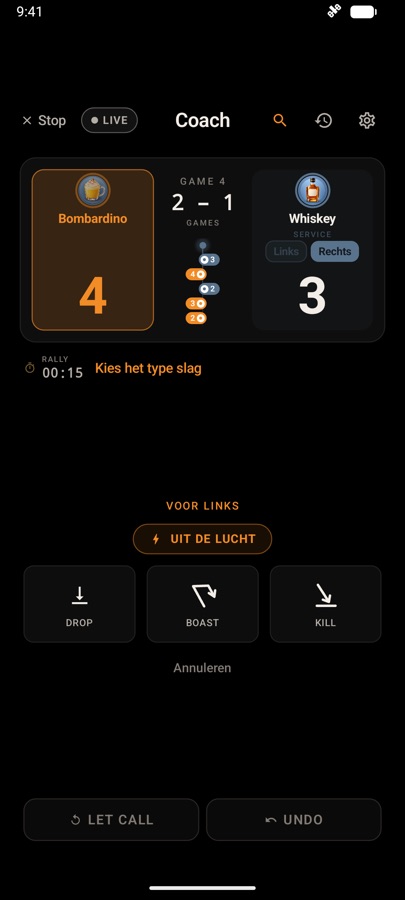Select the Bombardino player card
The width and height of the screenshot is (405, 900).
click(93, 250)
